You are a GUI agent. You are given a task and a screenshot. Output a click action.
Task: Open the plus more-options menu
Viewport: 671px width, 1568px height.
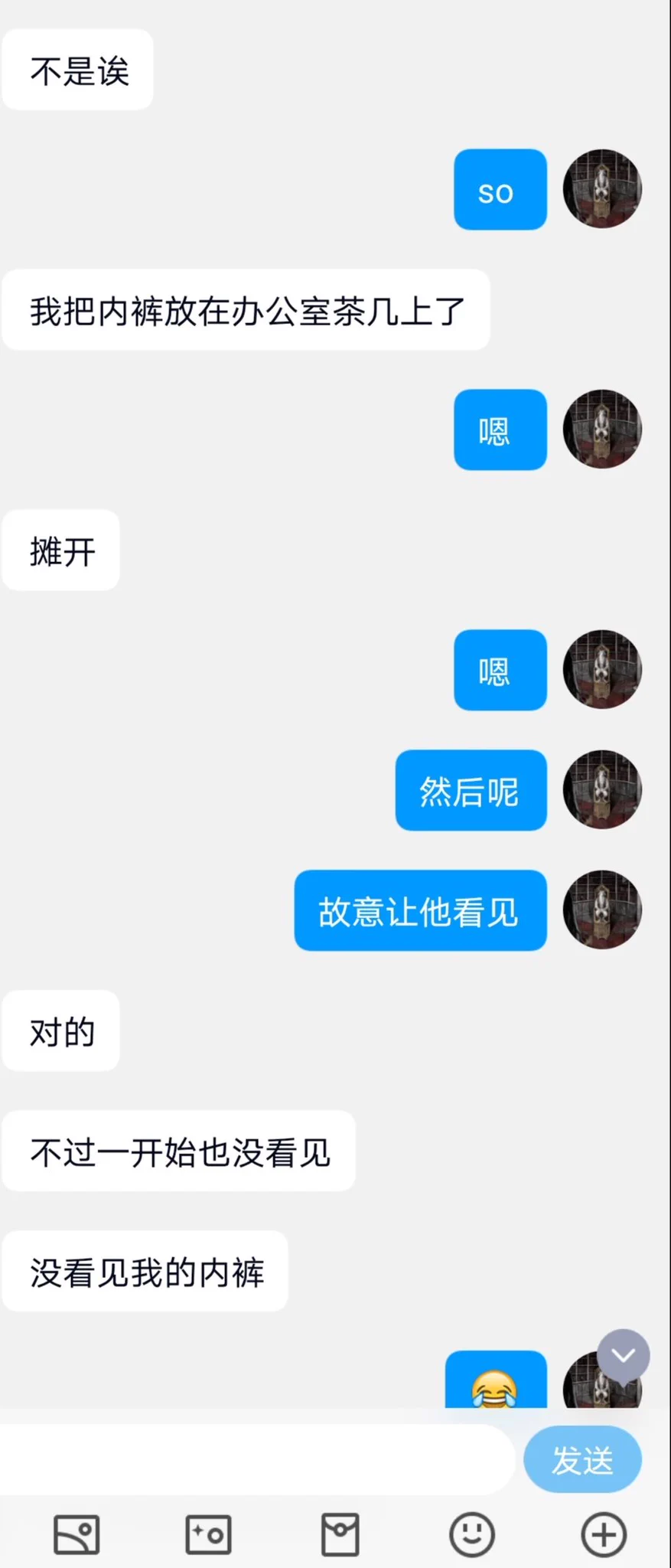coord(604,1534)
